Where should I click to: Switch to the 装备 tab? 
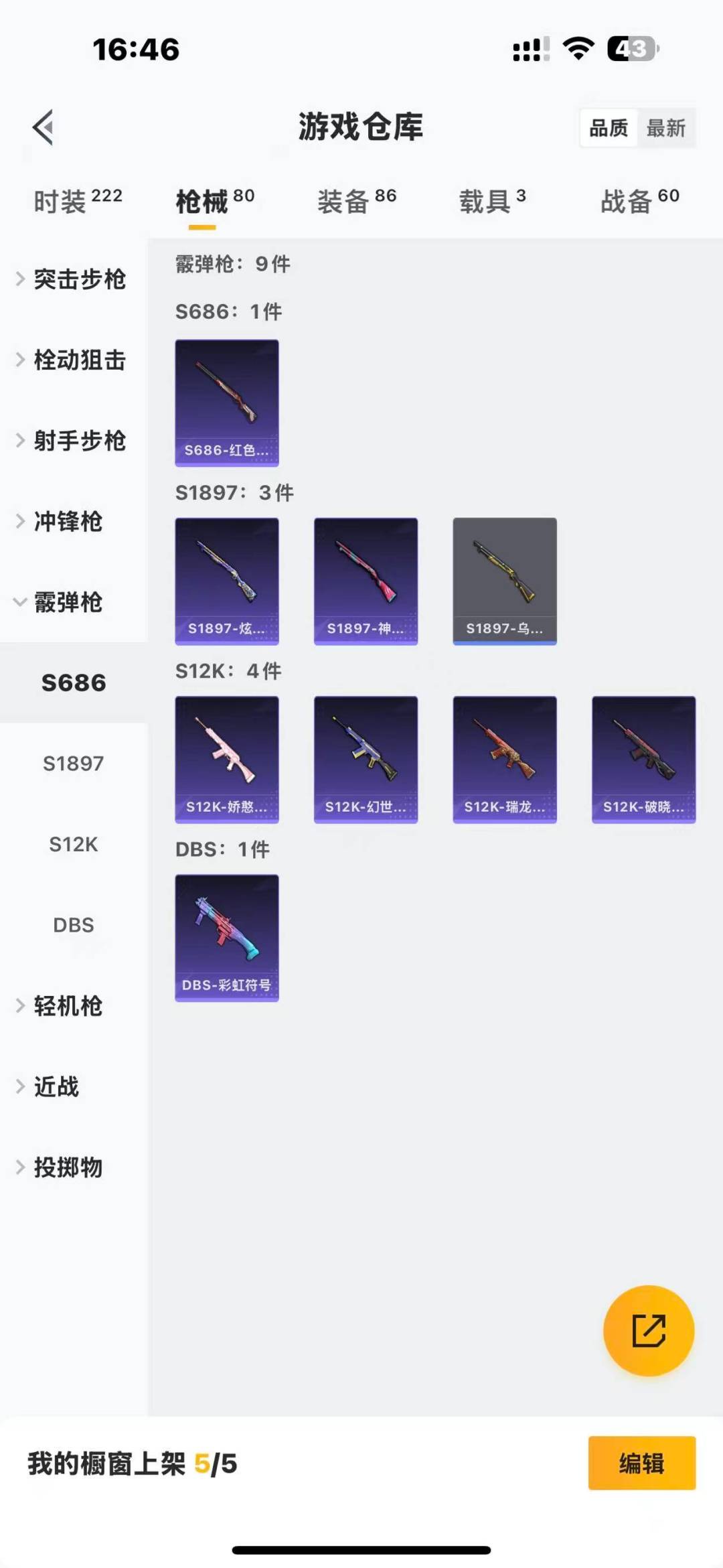356,201
